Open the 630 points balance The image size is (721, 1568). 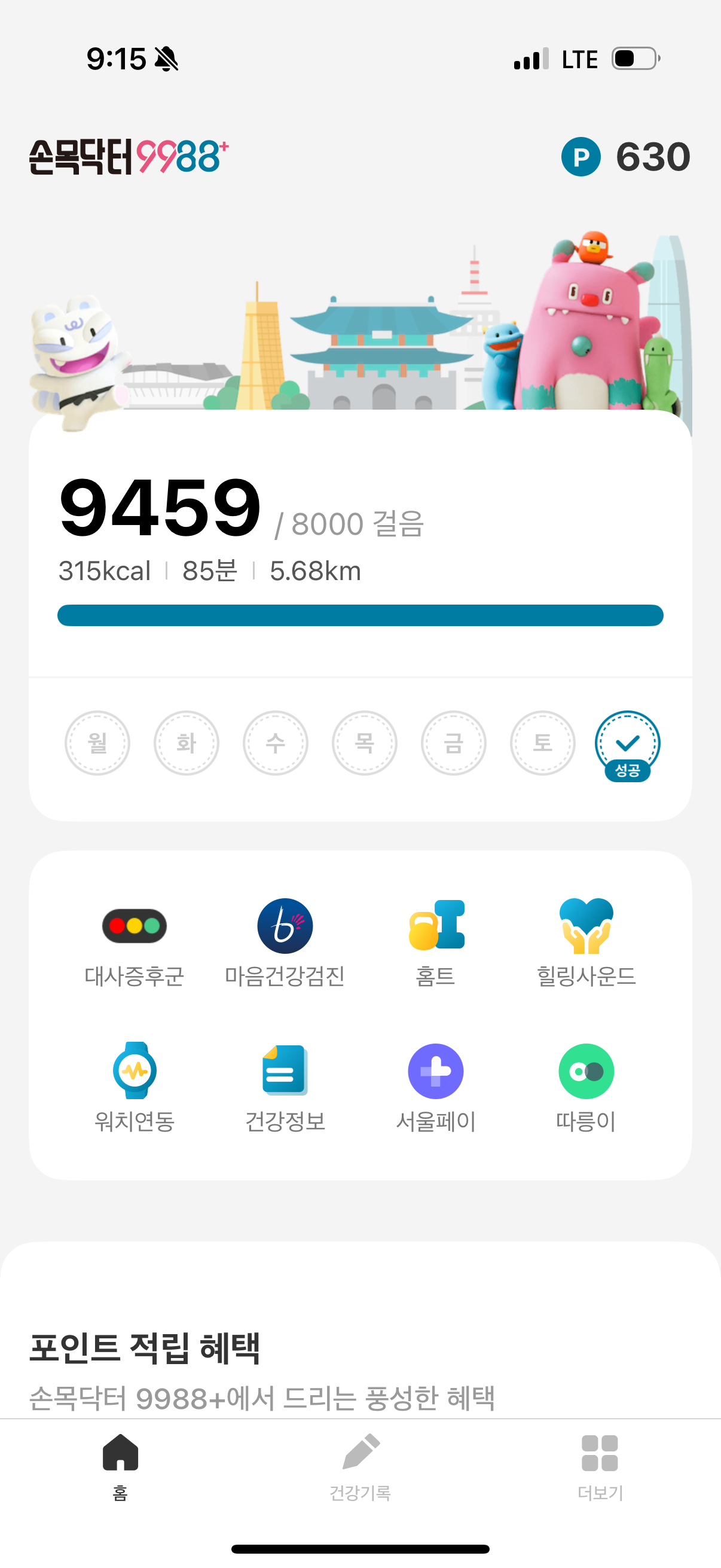tap(625, 157)
